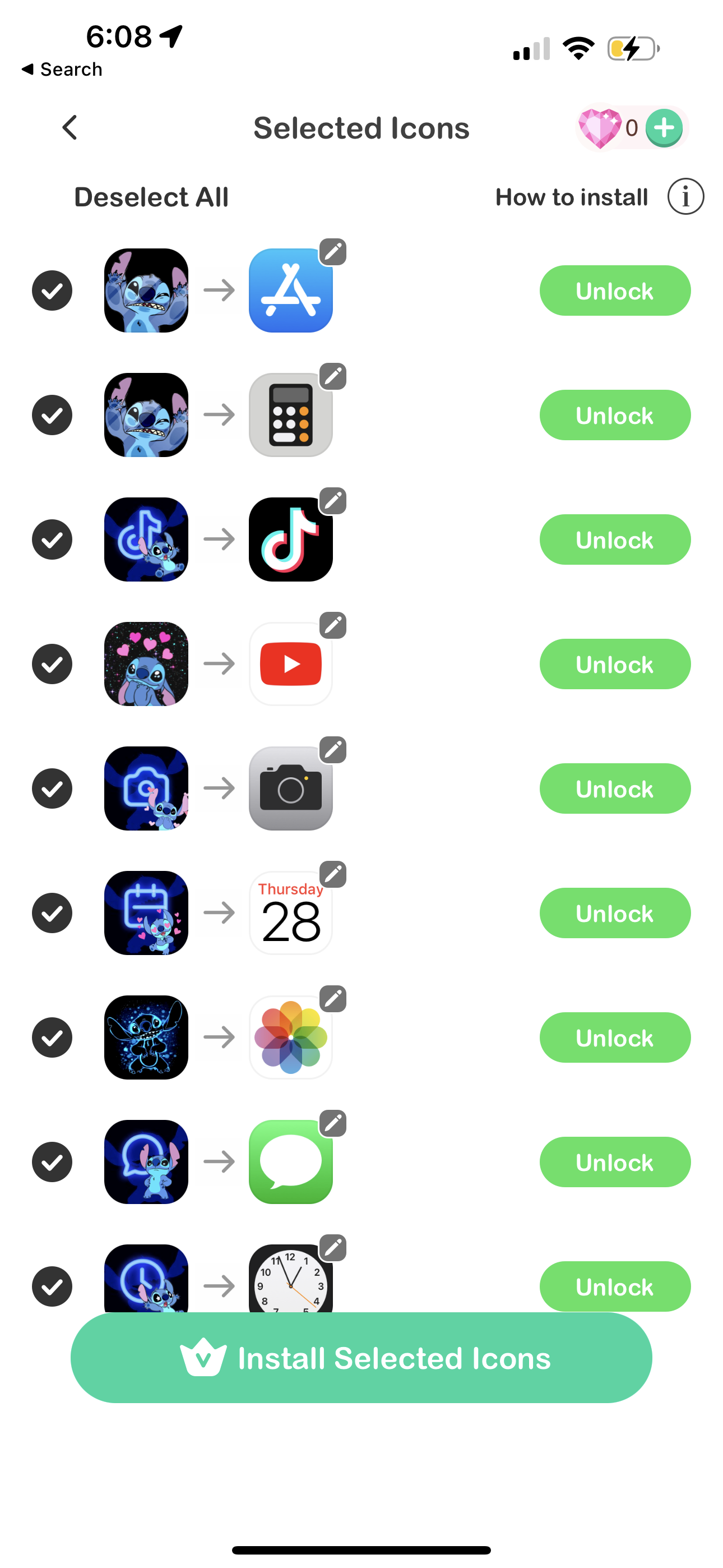Tap the green plus to add gems

664,128
